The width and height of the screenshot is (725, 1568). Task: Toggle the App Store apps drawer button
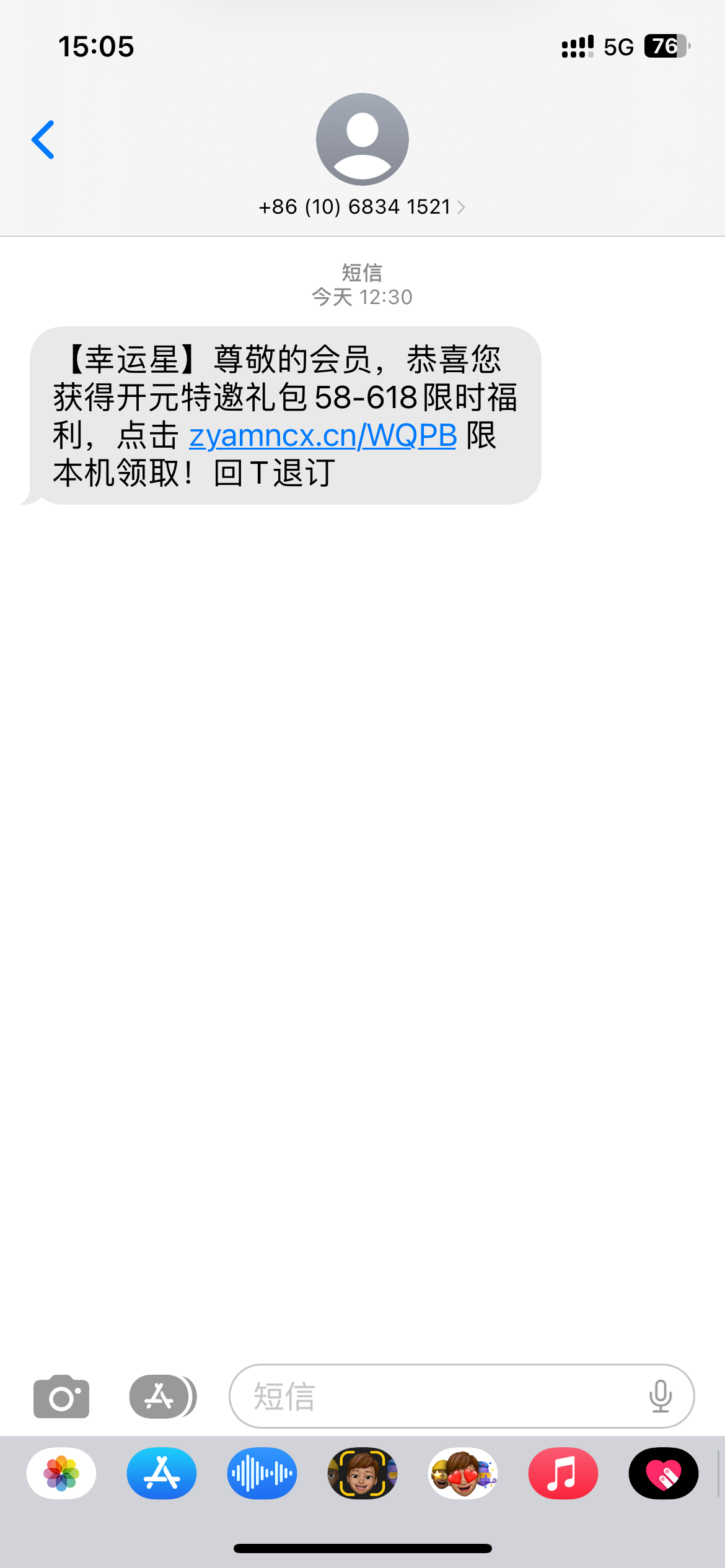(162, 1396)
